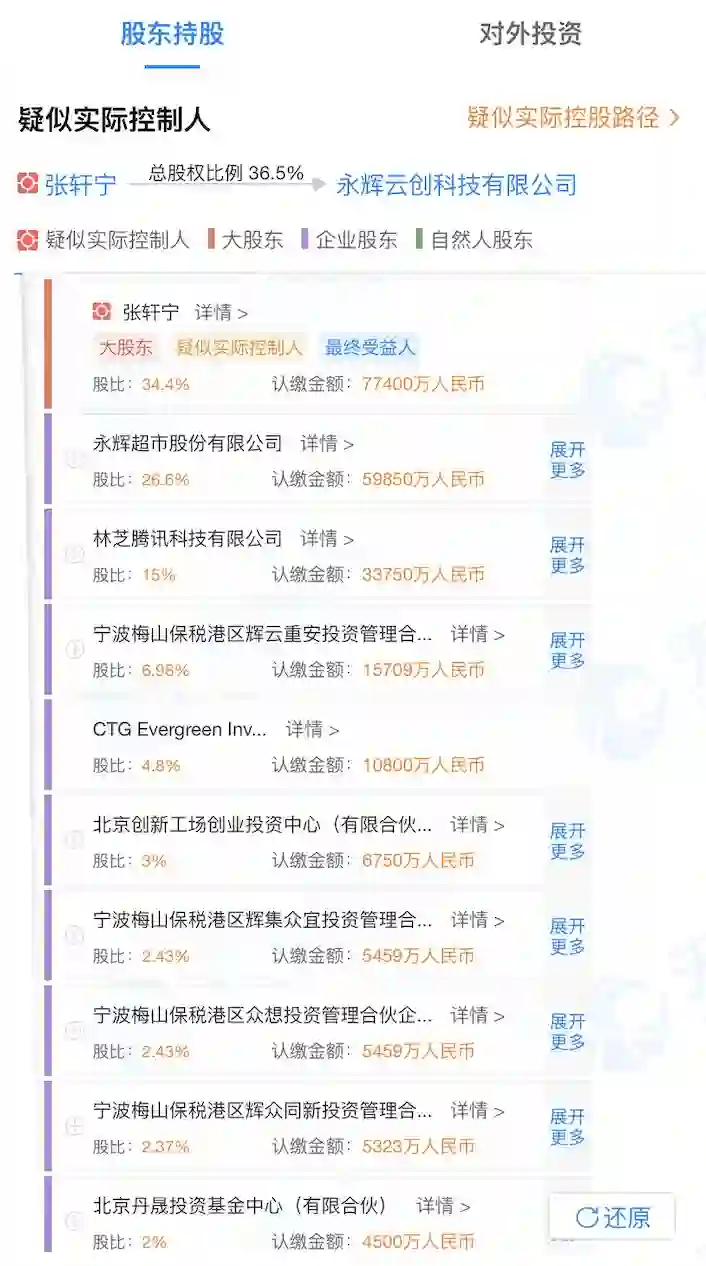View 详情 for 辉云重安投资管理 shareholder
Image resolution: width=706 pixels, height=1266 pixels.
[x=477, y=634]
